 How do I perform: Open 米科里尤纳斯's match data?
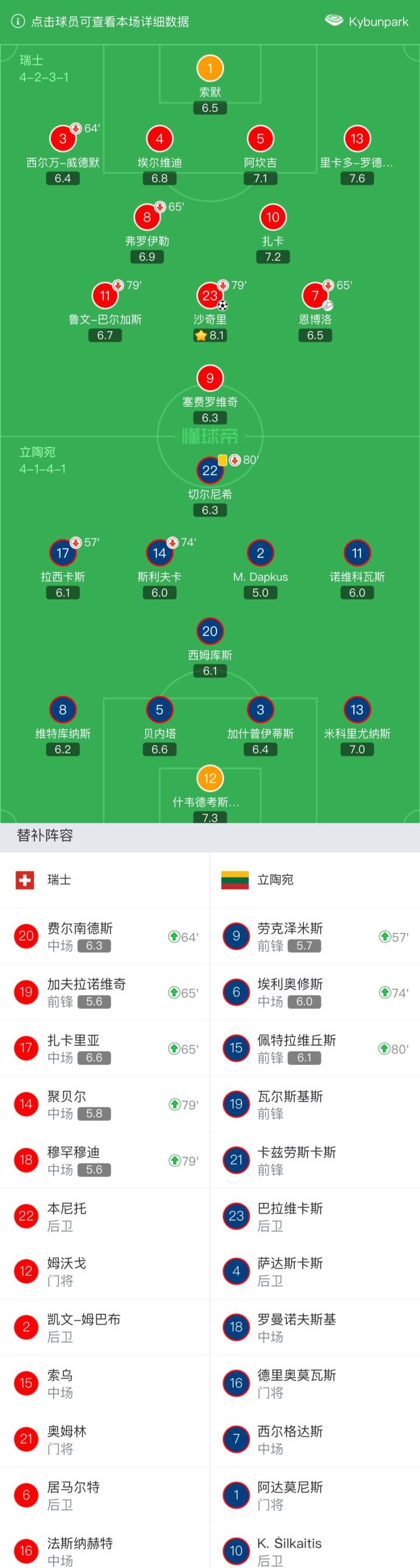(x=356, y=710)
